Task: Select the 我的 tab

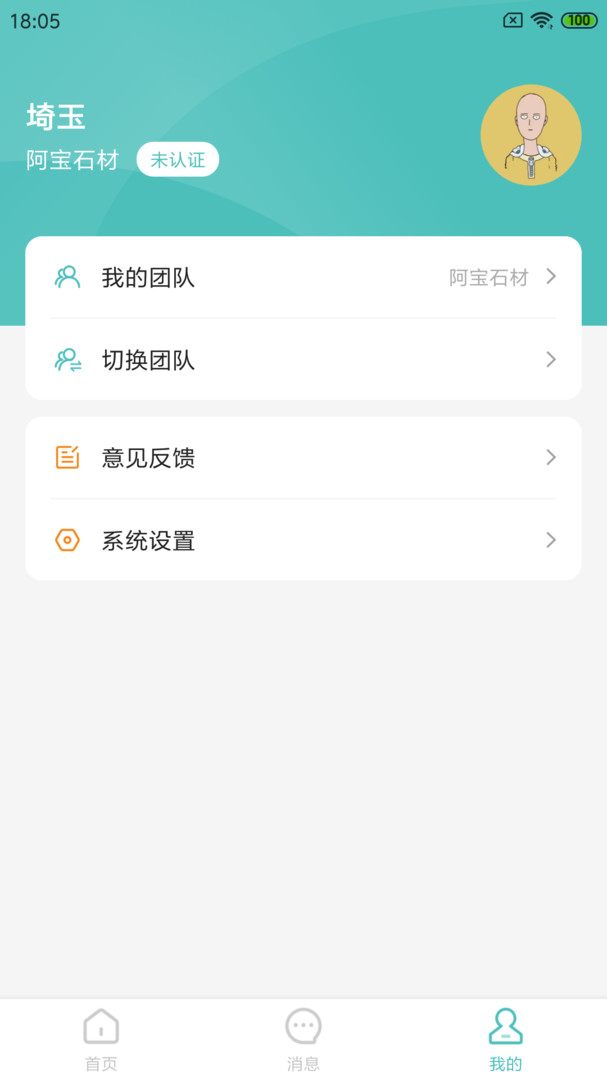Action: [x=505, y=1038]
